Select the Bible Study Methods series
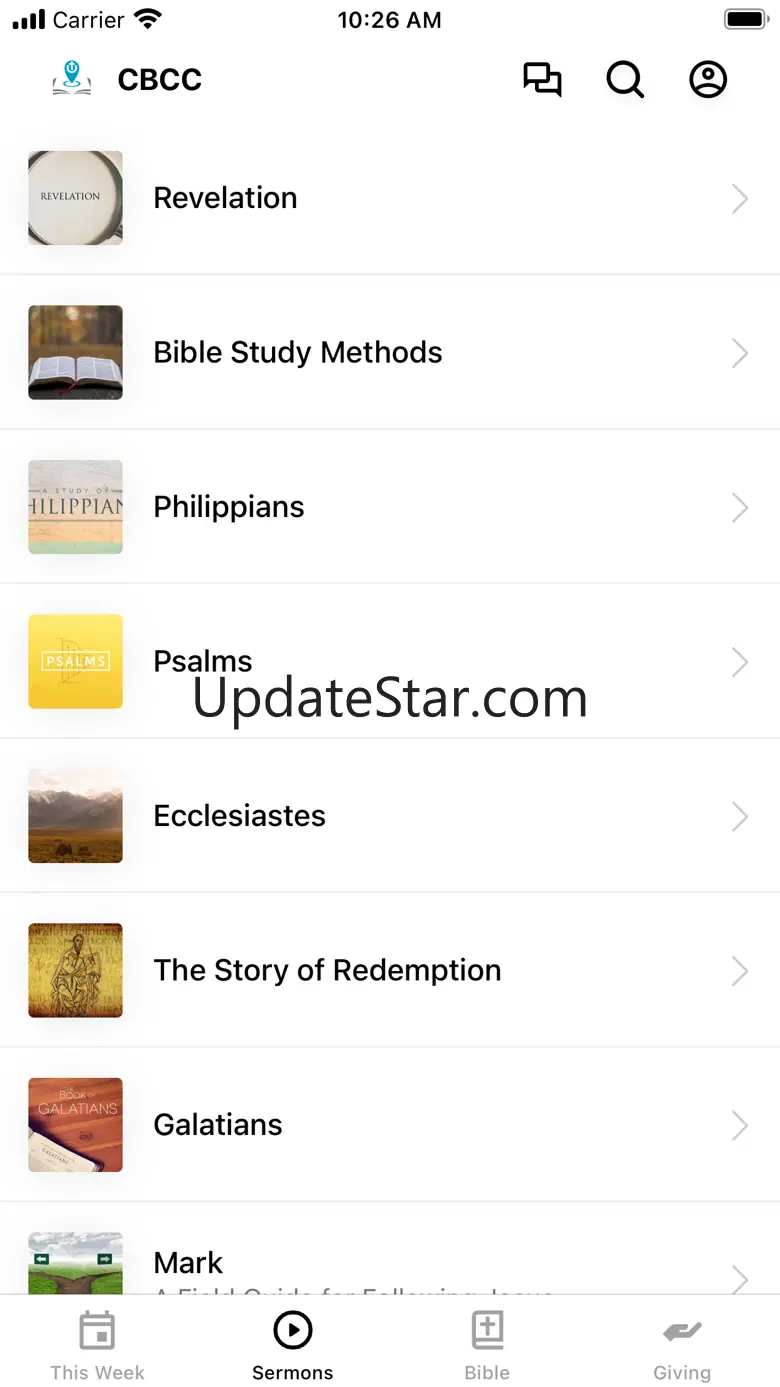Viewport: 780px width, 1387px height. click(390, 352)
